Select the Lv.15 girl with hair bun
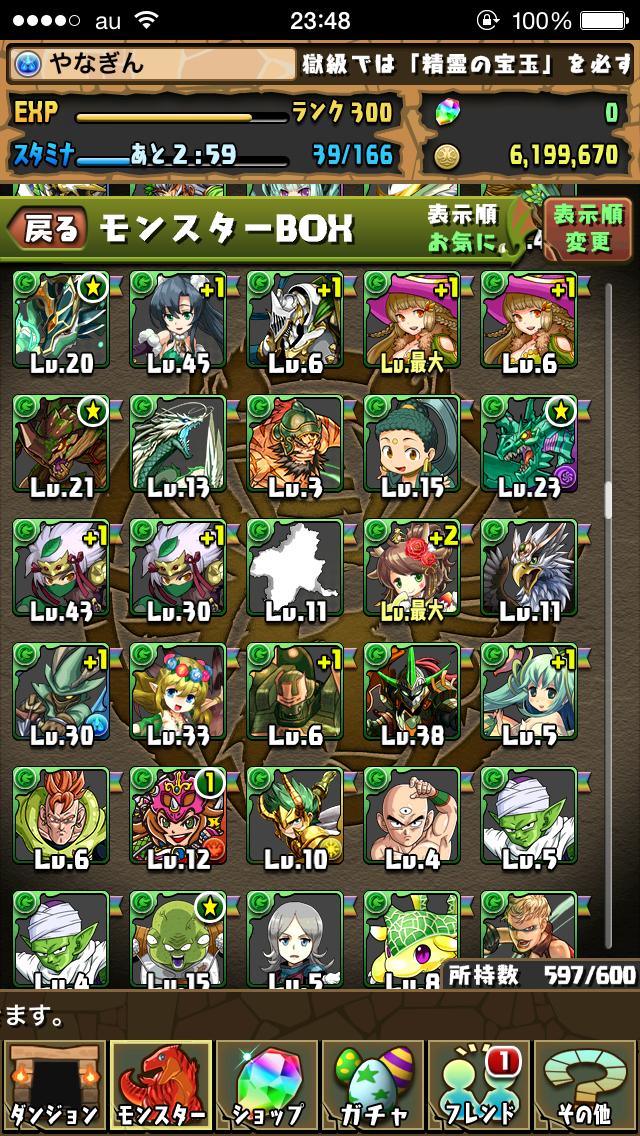The width and height of the screenshot is (640, 1136). pyautogui.click(x=412, y=444)
